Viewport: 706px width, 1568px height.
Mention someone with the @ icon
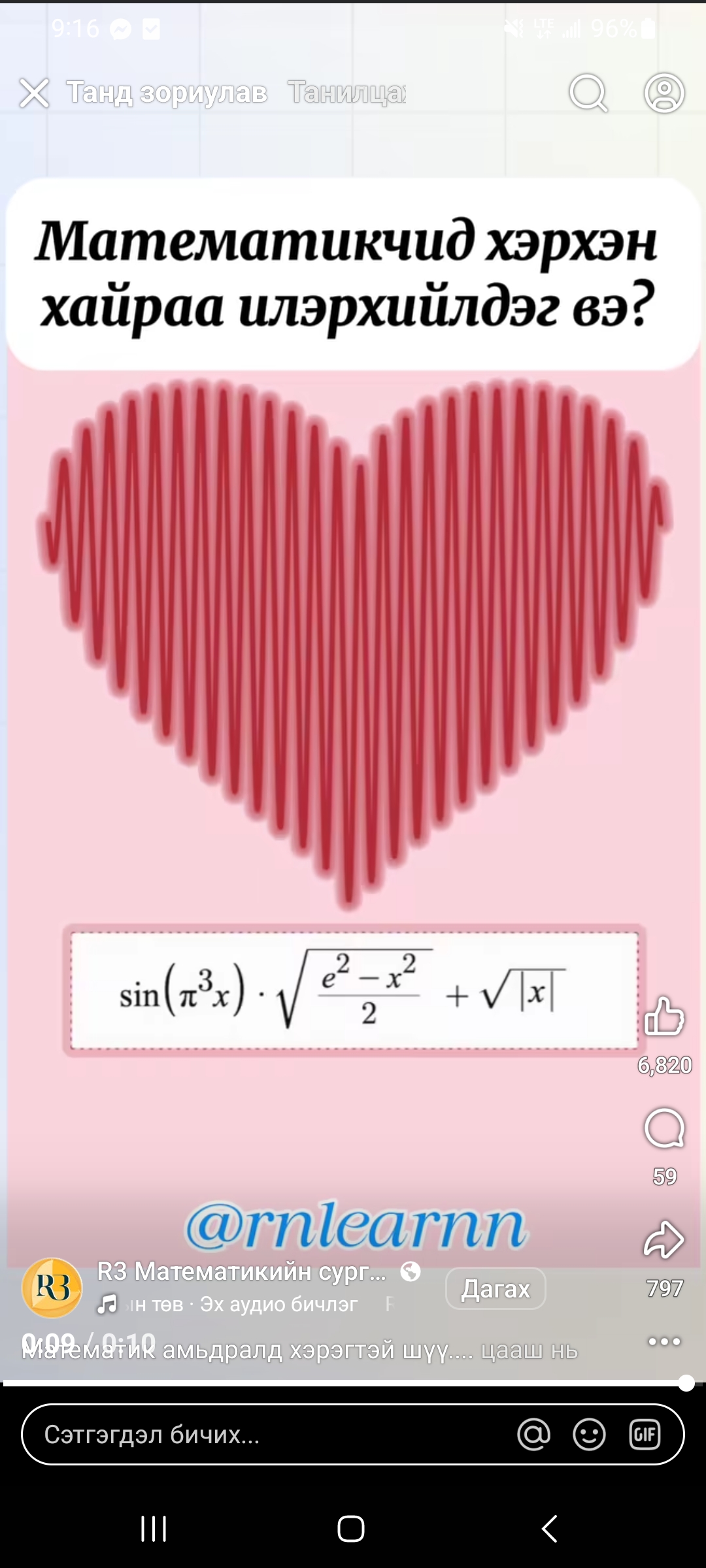pos(533,1435)
